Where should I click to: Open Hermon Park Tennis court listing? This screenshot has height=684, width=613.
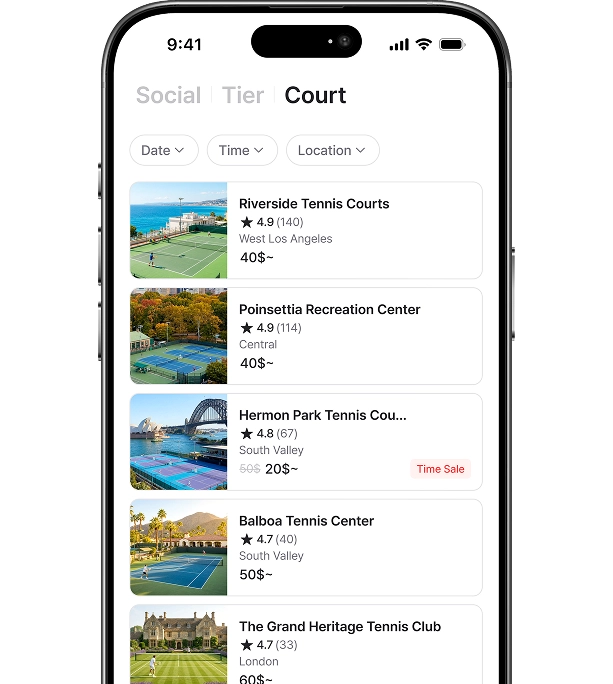306,442
